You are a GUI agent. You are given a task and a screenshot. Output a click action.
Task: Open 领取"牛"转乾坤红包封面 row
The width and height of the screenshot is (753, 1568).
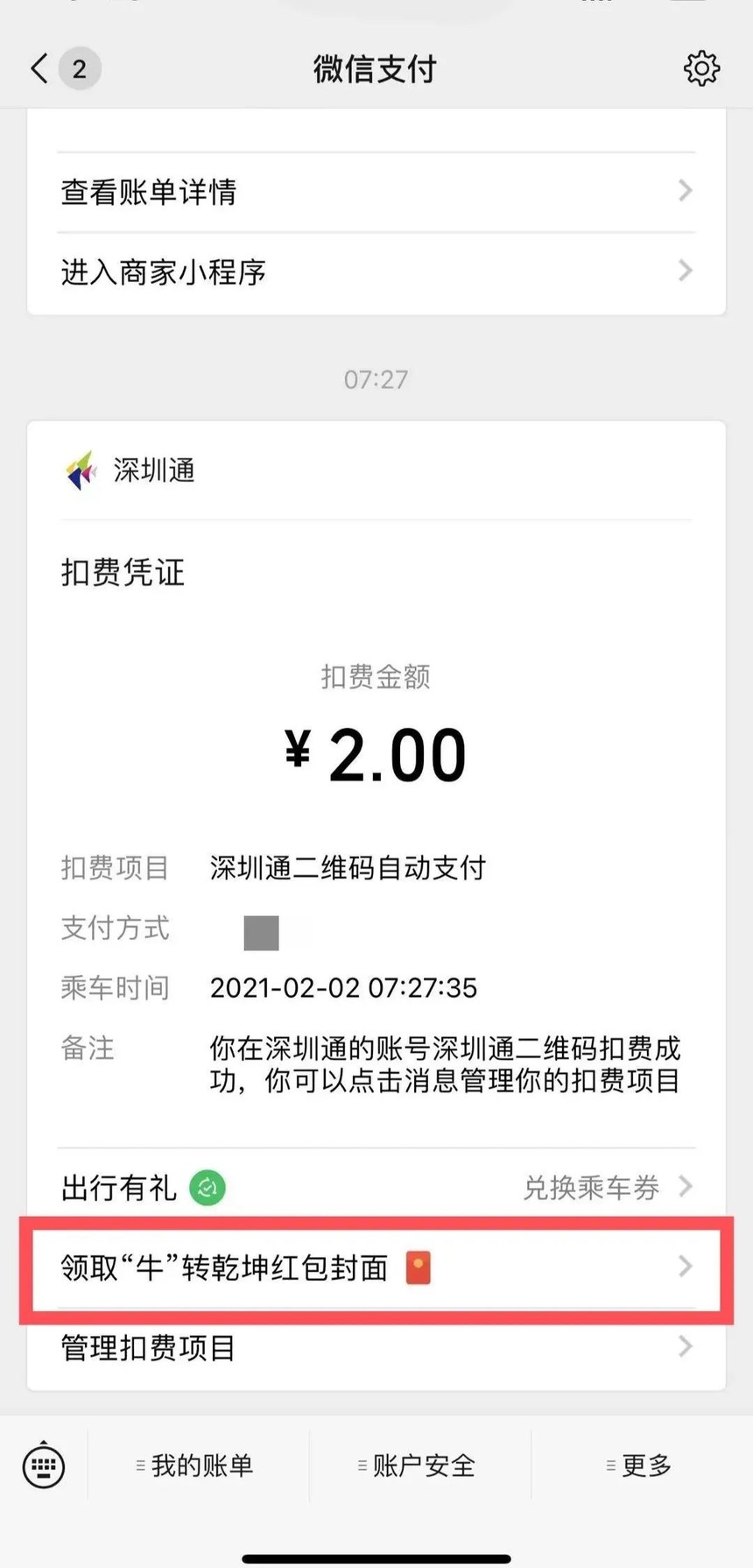tap(376, 1268)
